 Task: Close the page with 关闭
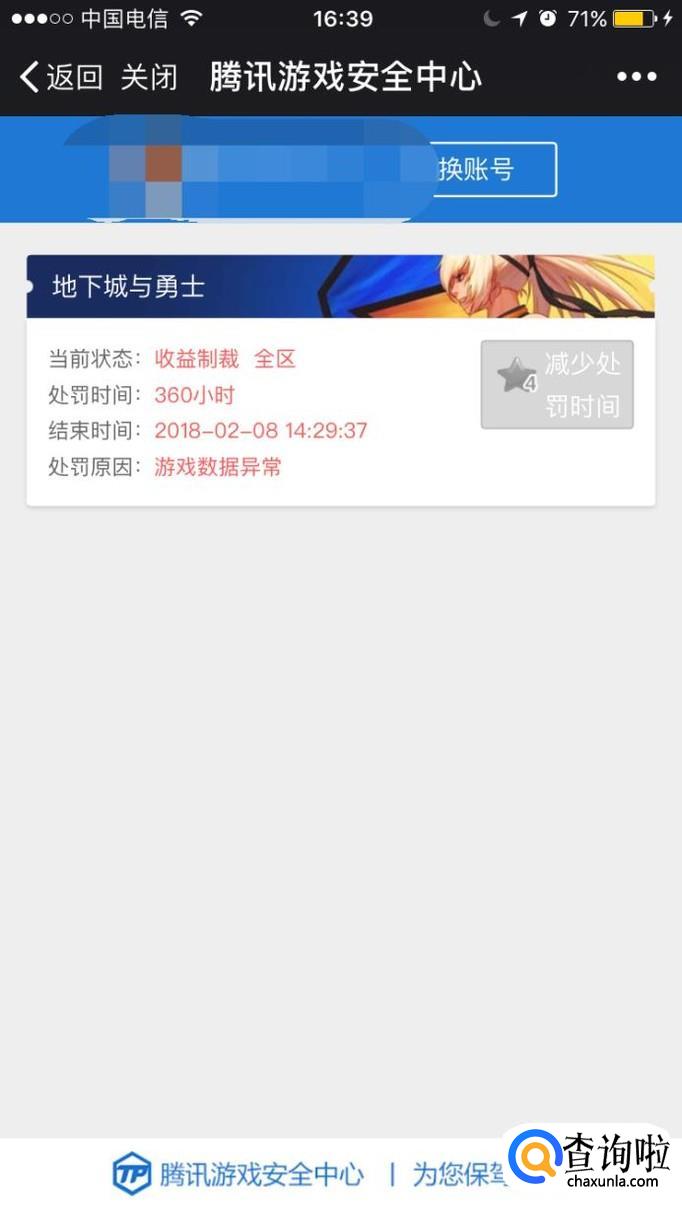point(149,77)
